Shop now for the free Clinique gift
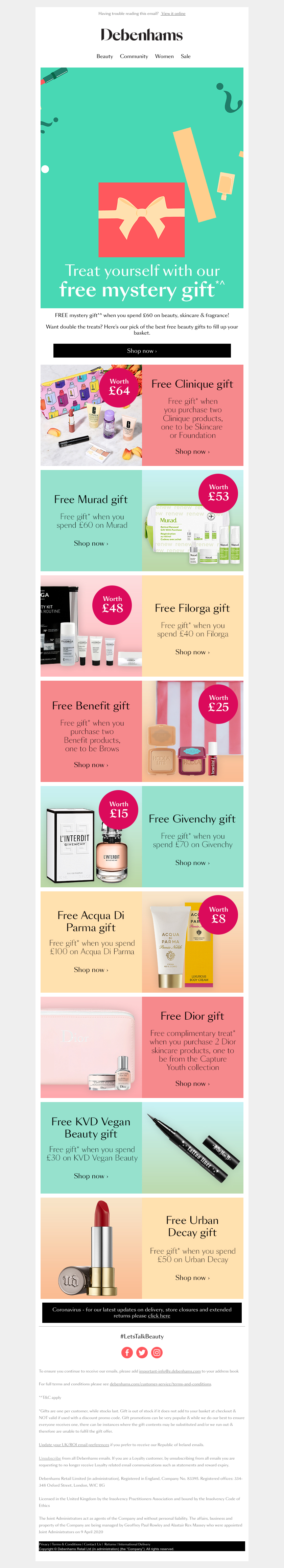Viewport: 284px width, 1568px height. 192,452
